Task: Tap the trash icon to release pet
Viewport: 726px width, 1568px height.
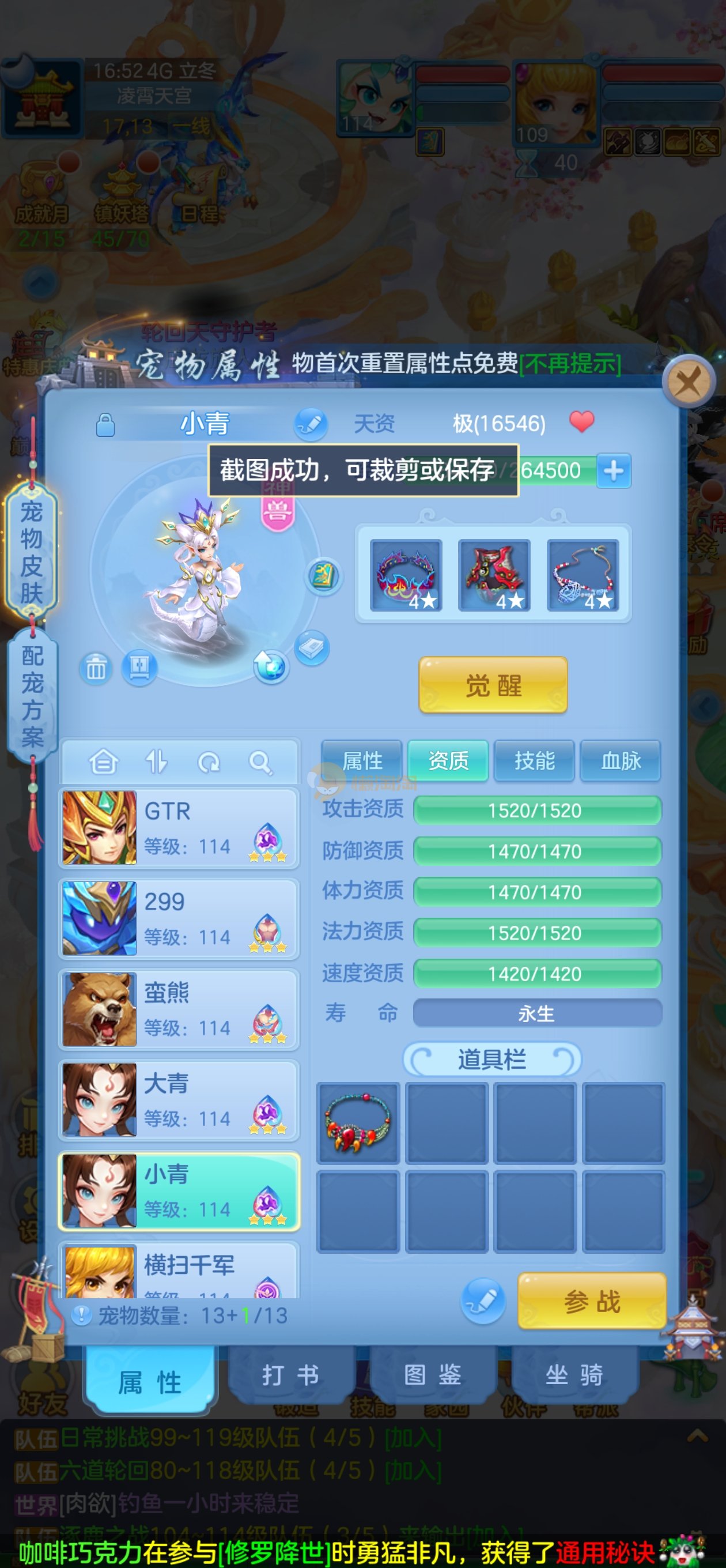Action: pyautogui.click(x=96, y=669)
